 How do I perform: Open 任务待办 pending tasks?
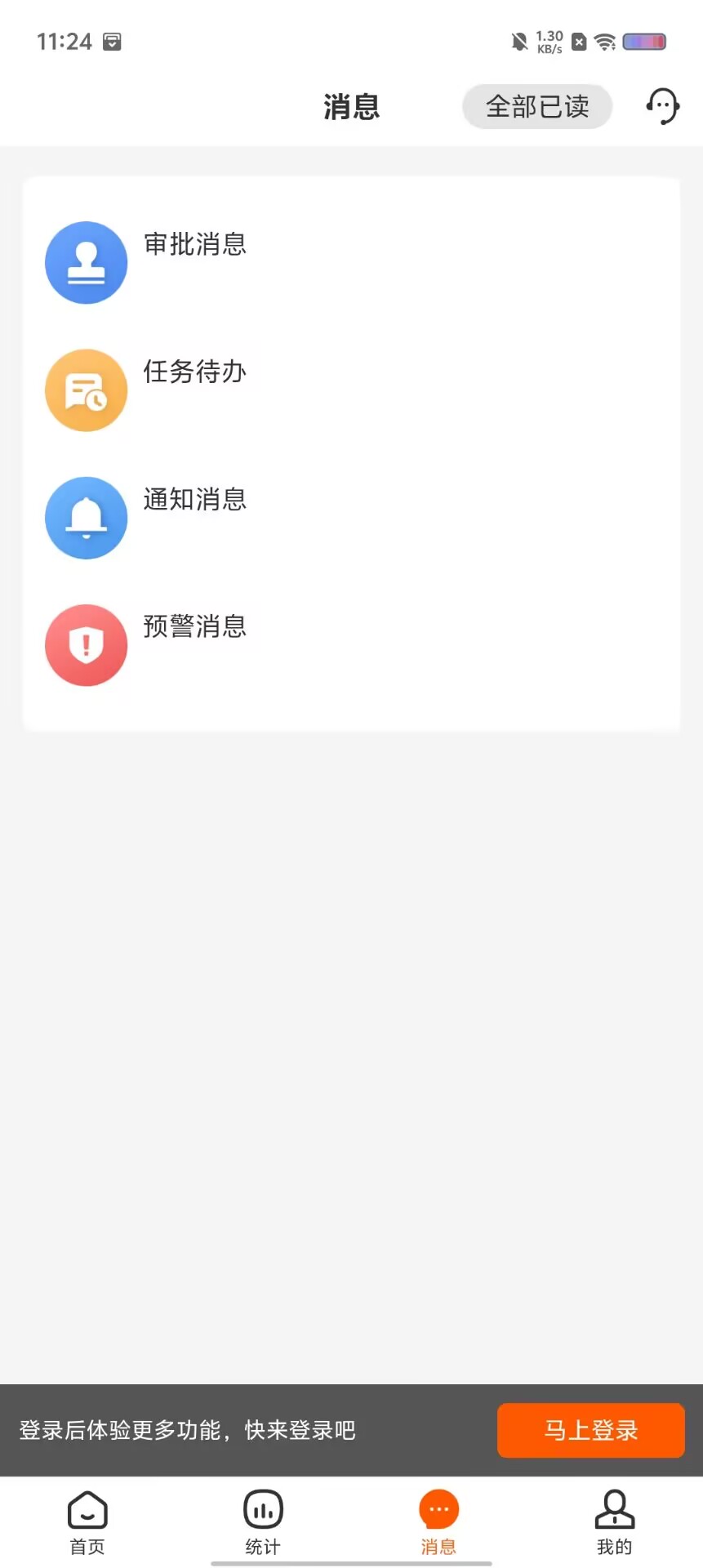pyautogui.click(x=351, y=390)
